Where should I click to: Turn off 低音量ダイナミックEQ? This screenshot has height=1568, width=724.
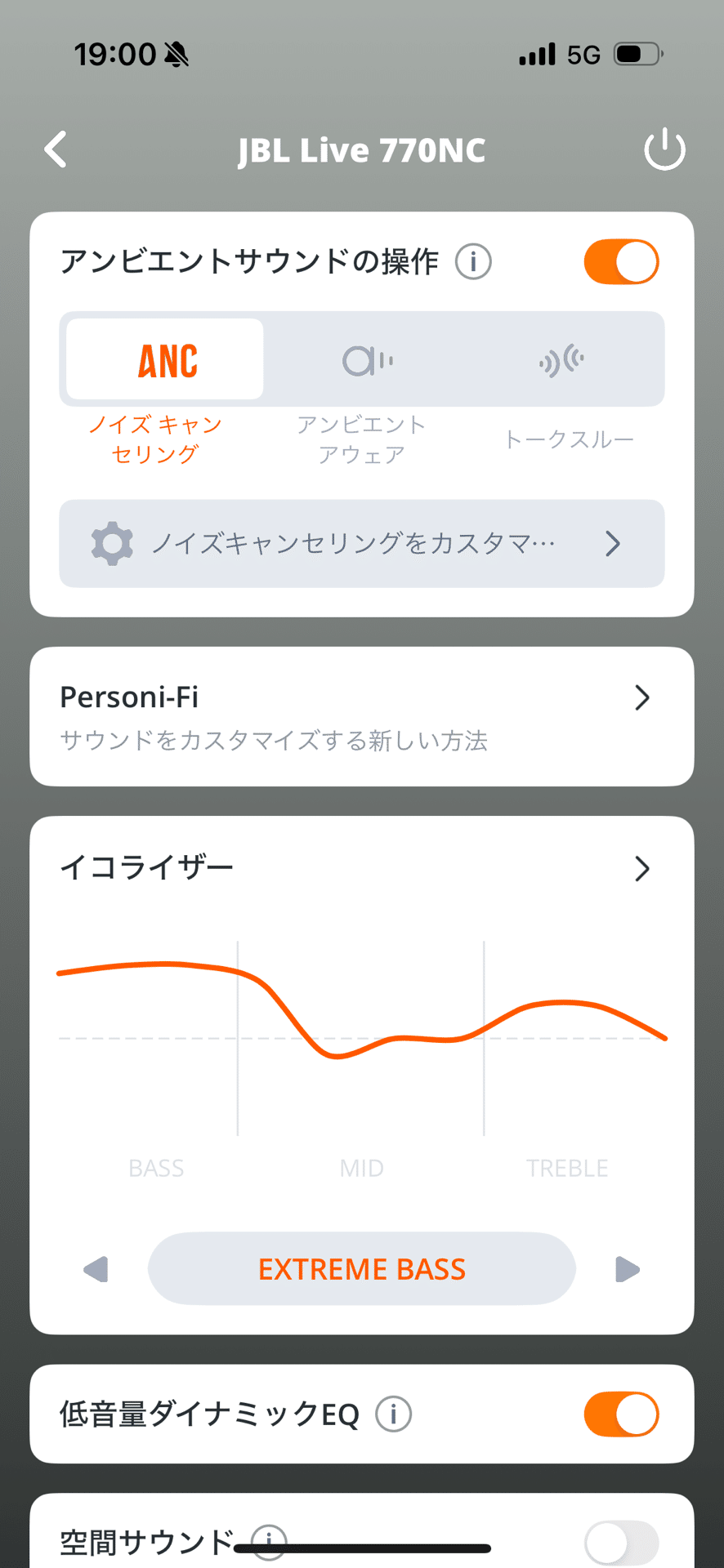coord(621,1414)
